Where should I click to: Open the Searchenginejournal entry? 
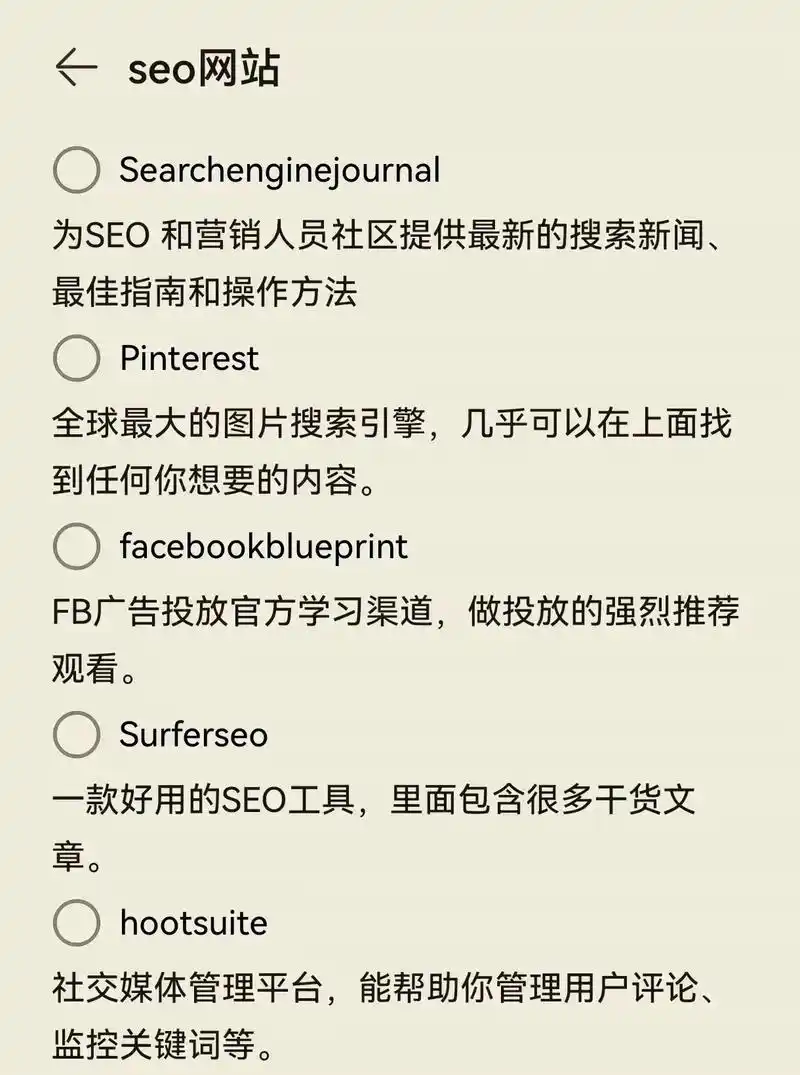[279, 170]
